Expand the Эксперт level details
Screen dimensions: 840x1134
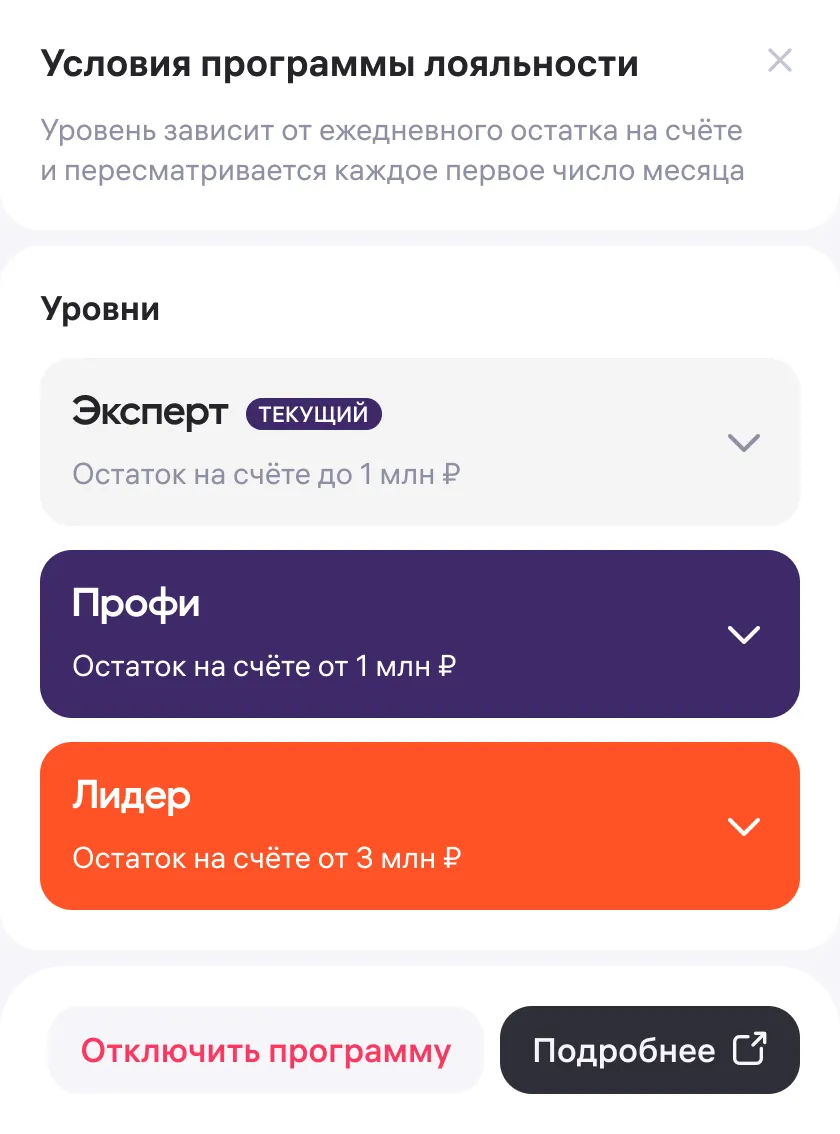743,442
